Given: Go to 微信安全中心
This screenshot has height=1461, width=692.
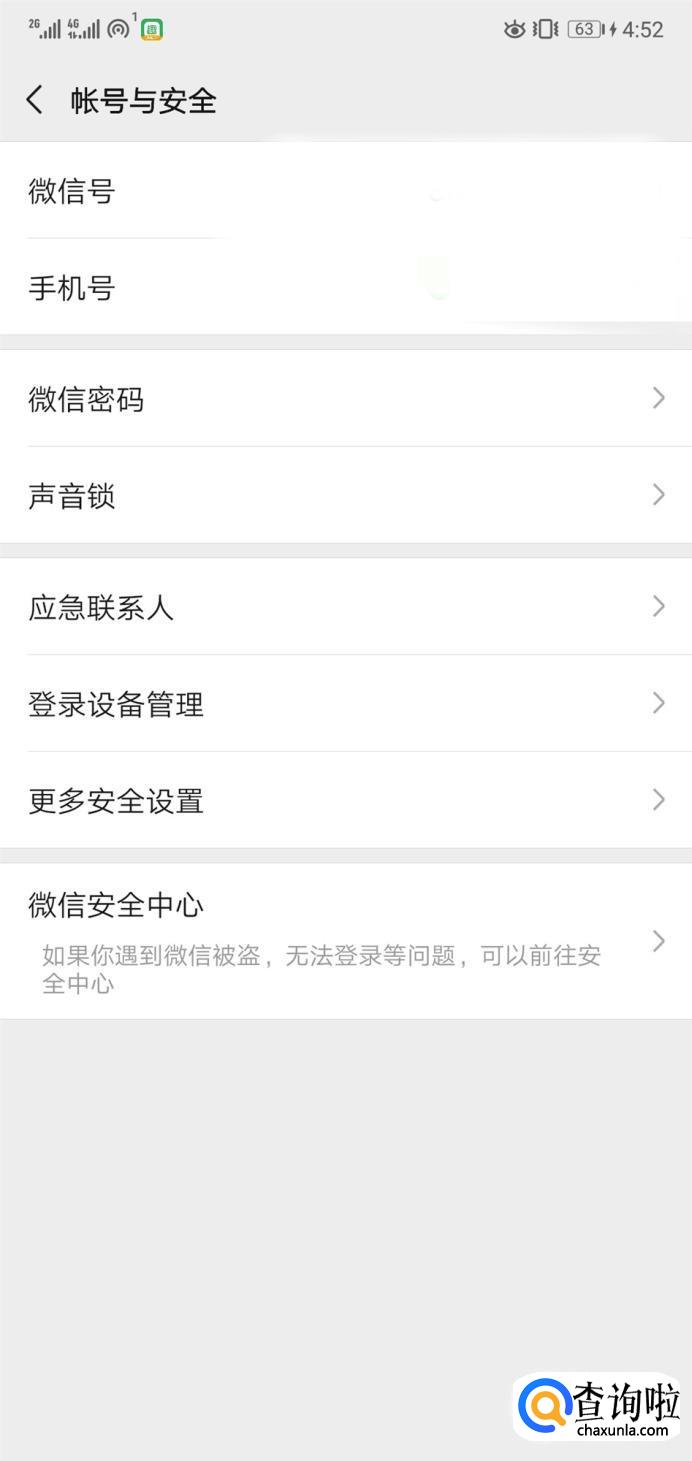Looking at the screenshot, I should point(345,941).
